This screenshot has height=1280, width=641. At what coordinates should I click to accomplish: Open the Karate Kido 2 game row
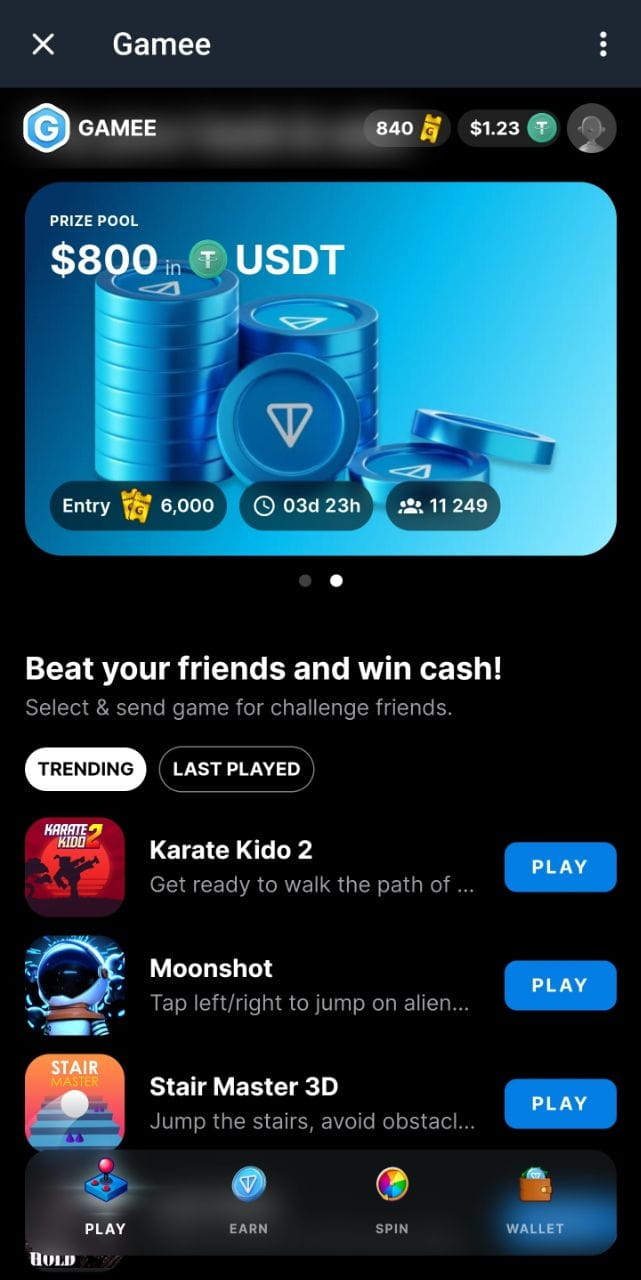click(x=310, y=867)
